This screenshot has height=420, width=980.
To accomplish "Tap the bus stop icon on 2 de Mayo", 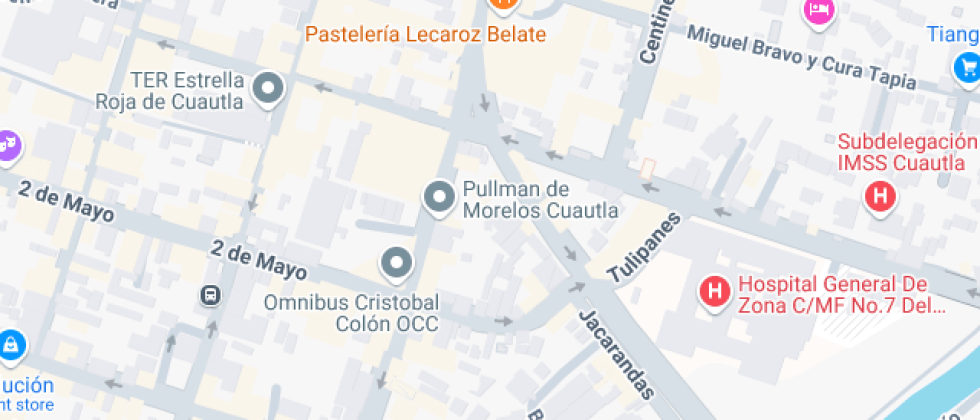I will tap(210, 295).
